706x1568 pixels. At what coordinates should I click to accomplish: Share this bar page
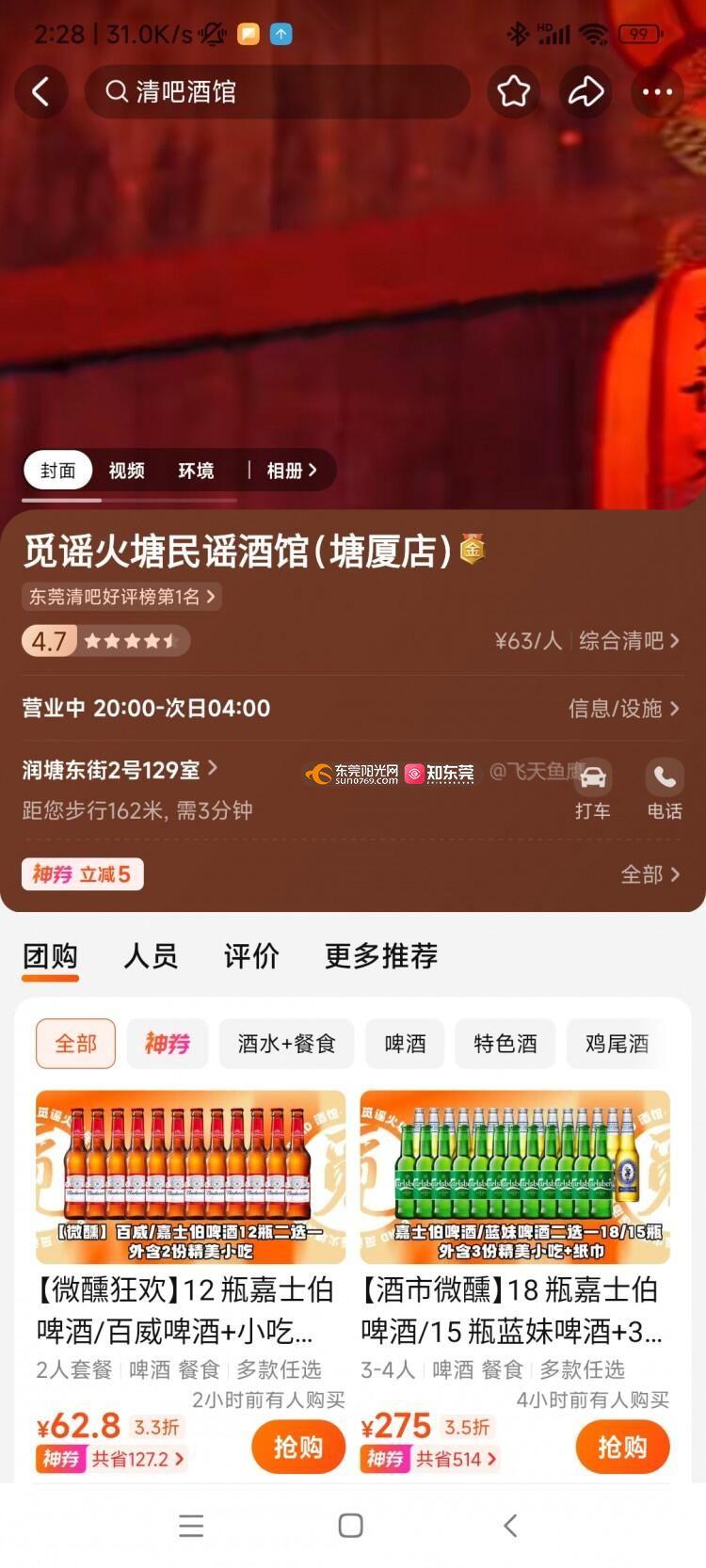tap(586, 91)
